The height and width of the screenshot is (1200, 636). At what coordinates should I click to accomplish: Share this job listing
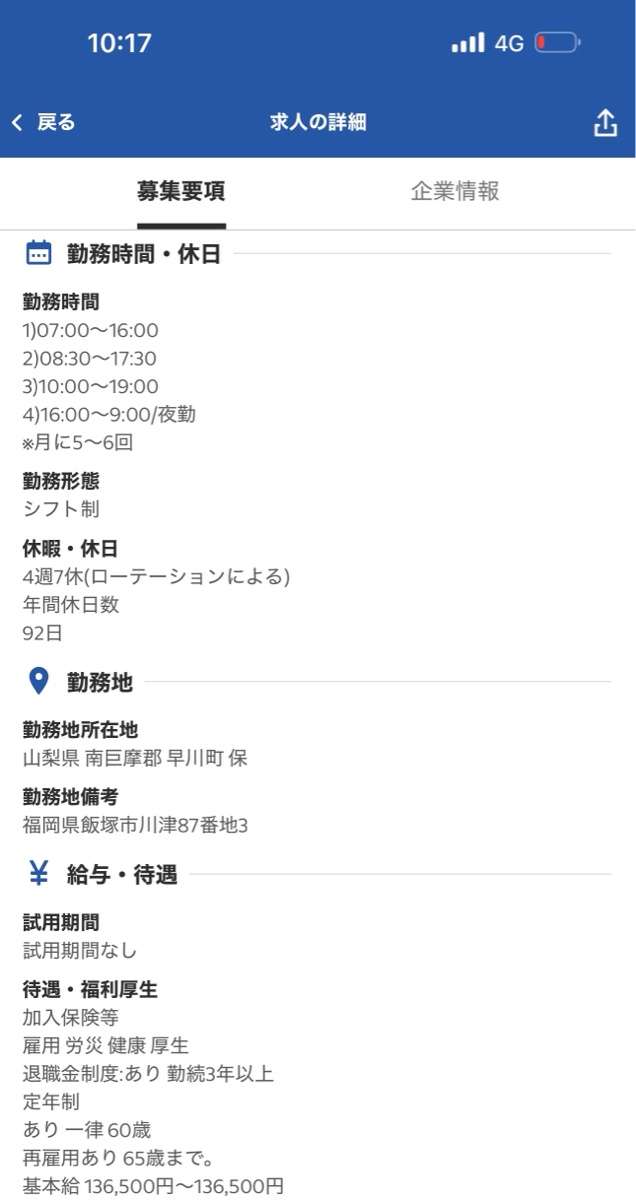point(605,123)
